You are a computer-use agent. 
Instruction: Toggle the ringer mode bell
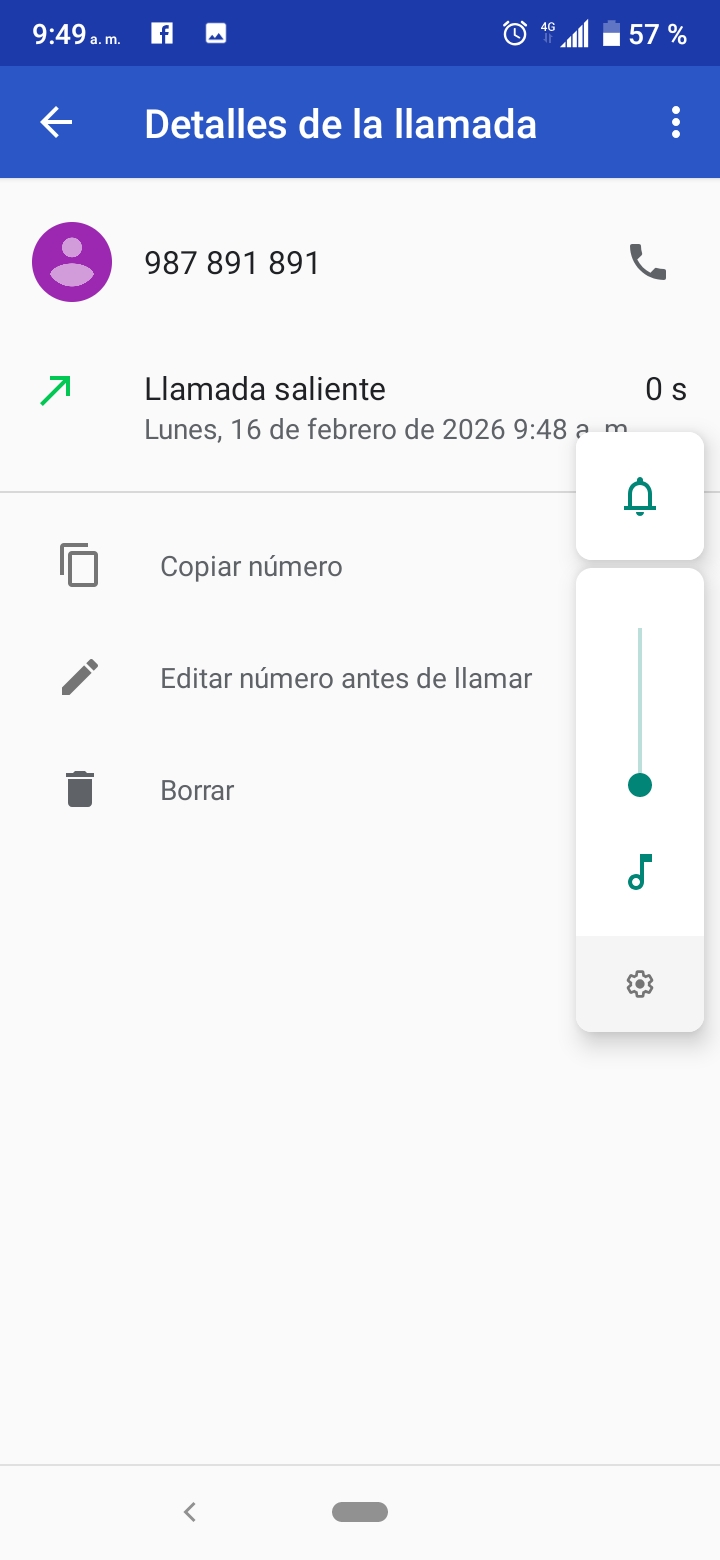point(640,496)
